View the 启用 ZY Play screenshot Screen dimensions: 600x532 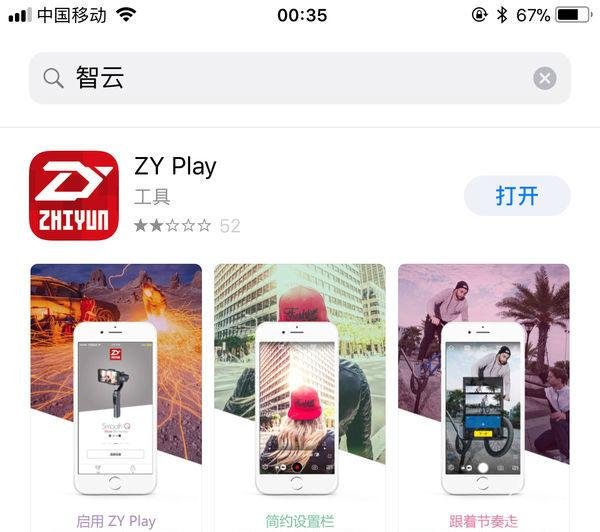coord(116,395)
